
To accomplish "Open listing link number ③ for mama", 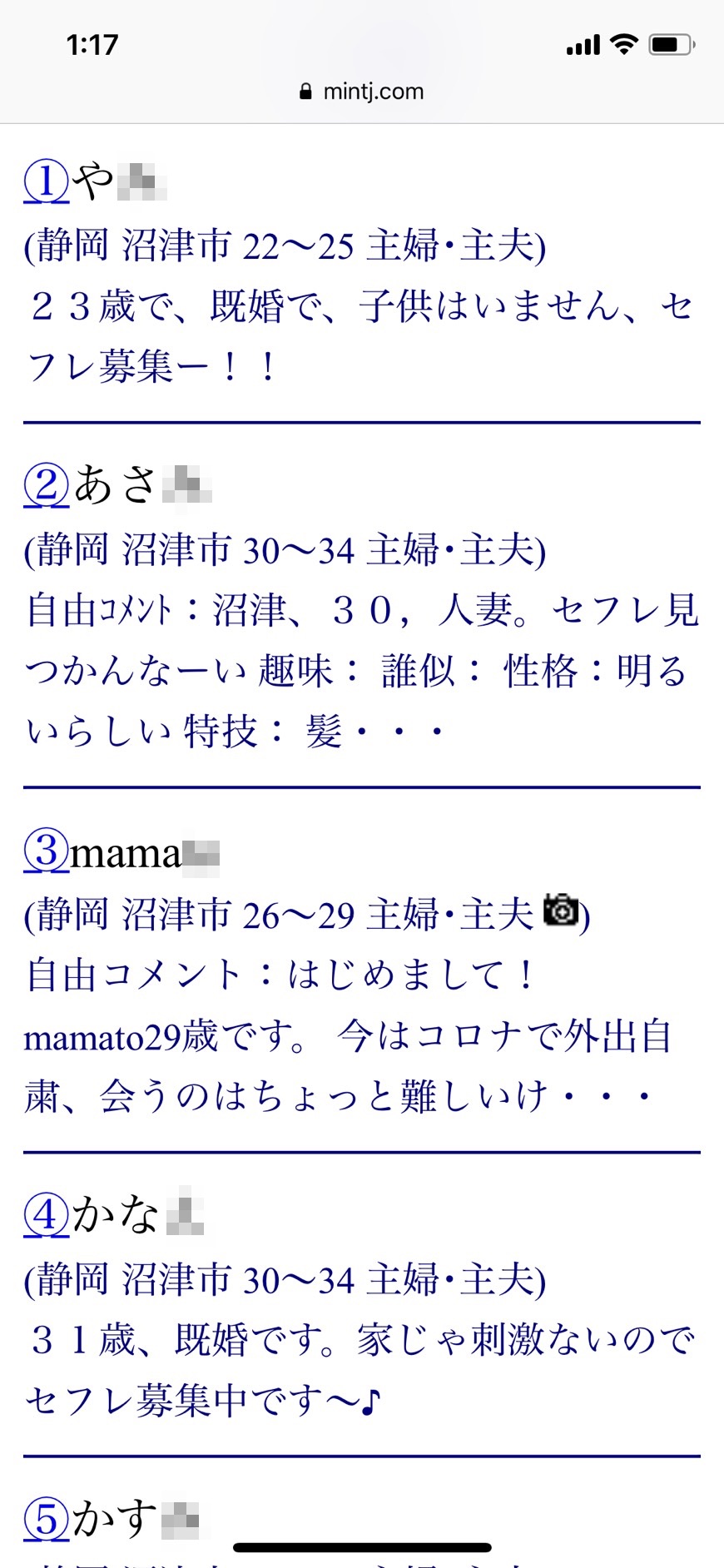I will [x=46, y=851].
